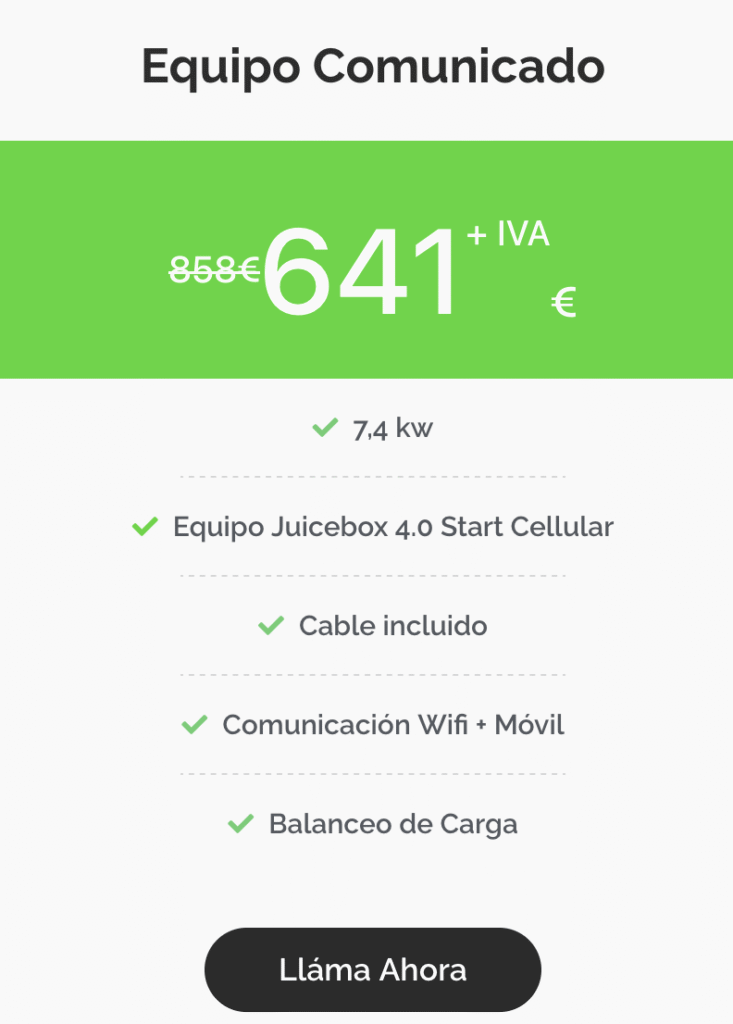Image resolution: width=733 pixels, height=1024 pixels.
Task: Click the checkmark next to Comunicación Wifi + Móvil
Action: coord(198,724)
